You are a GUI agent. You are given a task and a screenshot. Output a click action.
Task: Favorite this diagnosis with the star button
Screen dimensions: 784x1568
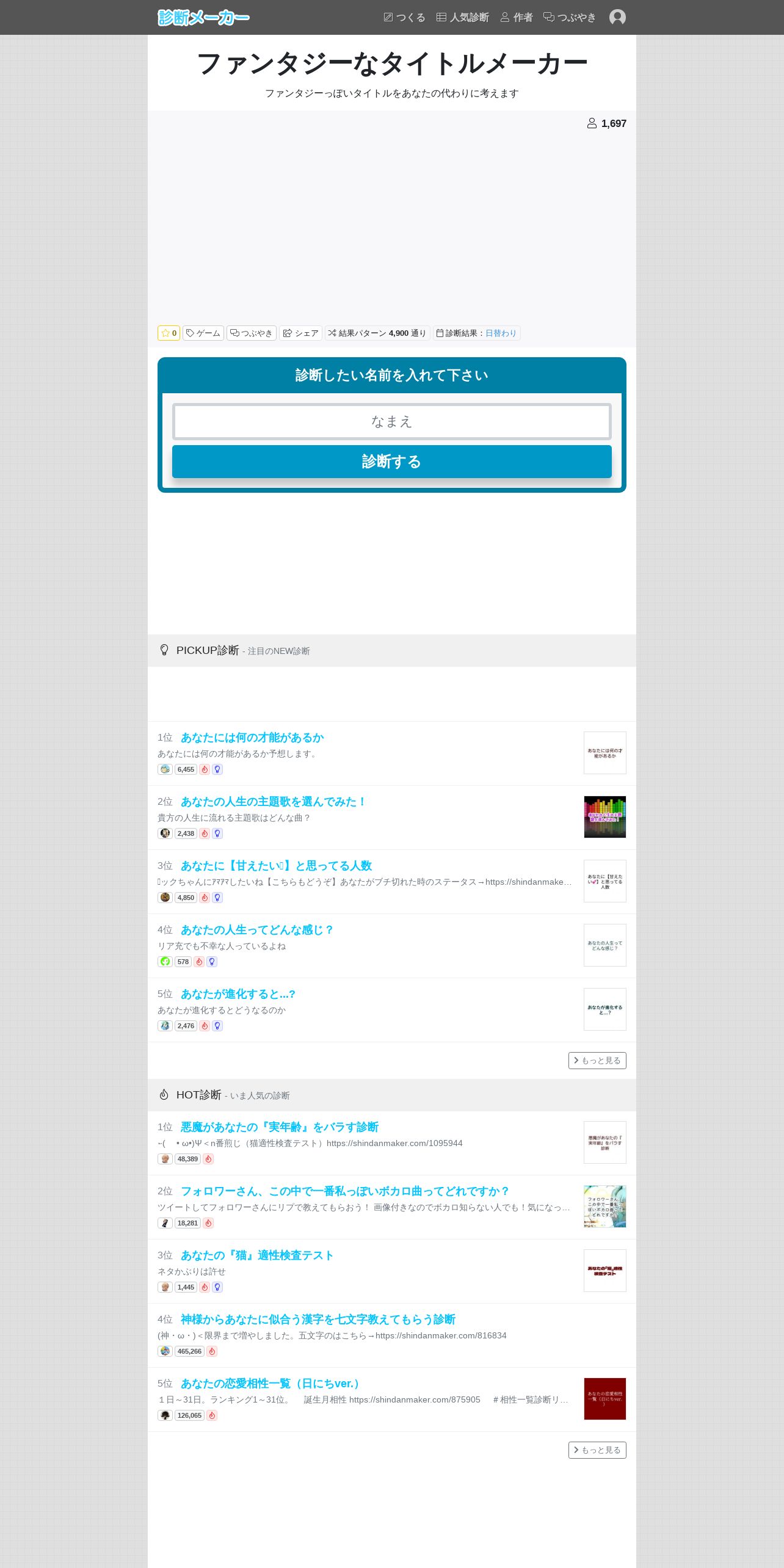click(169, 333)
